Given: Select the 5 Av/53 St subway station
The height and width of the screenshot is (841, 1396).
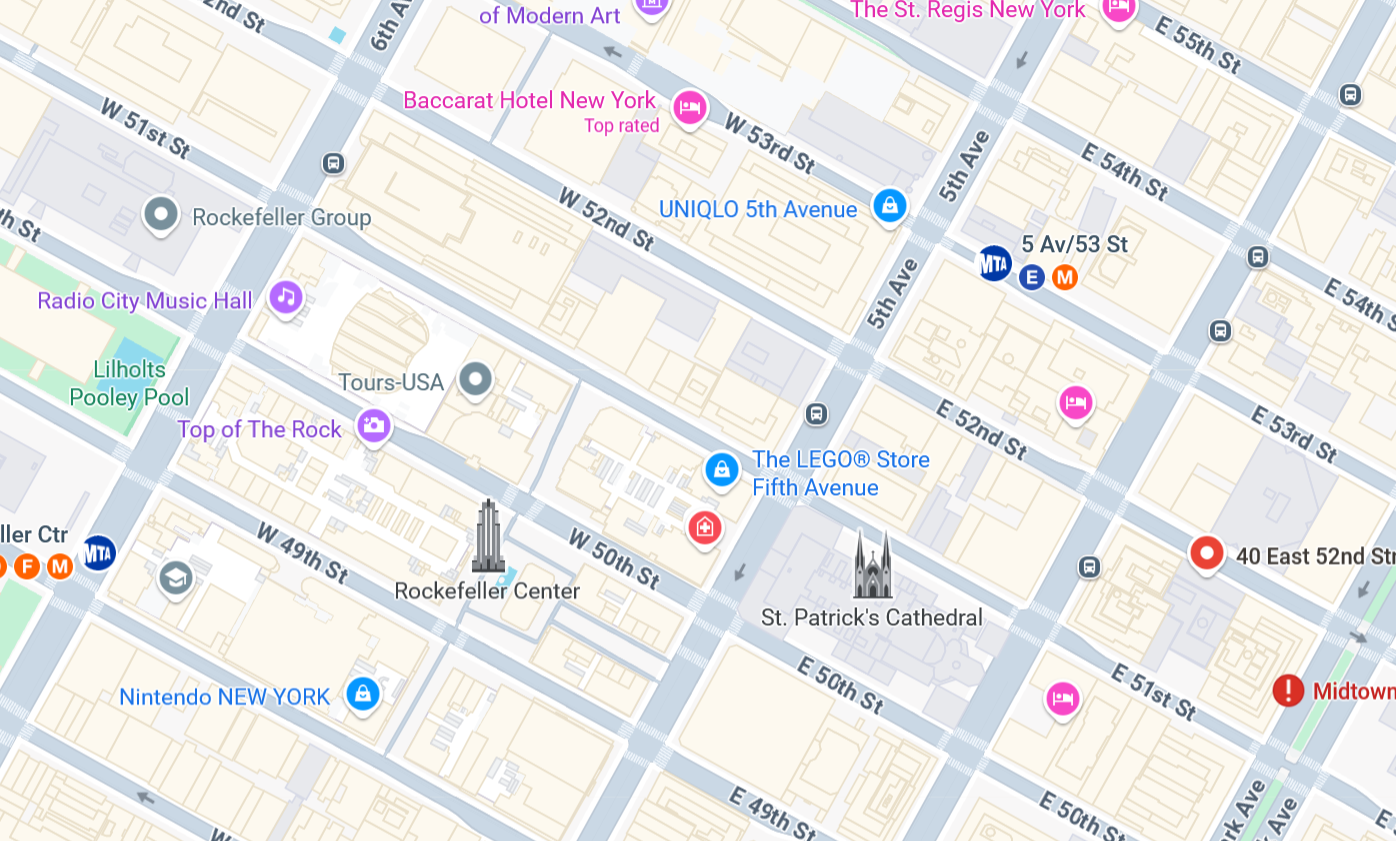Looking at the screenshot, I should pos(995,263).
